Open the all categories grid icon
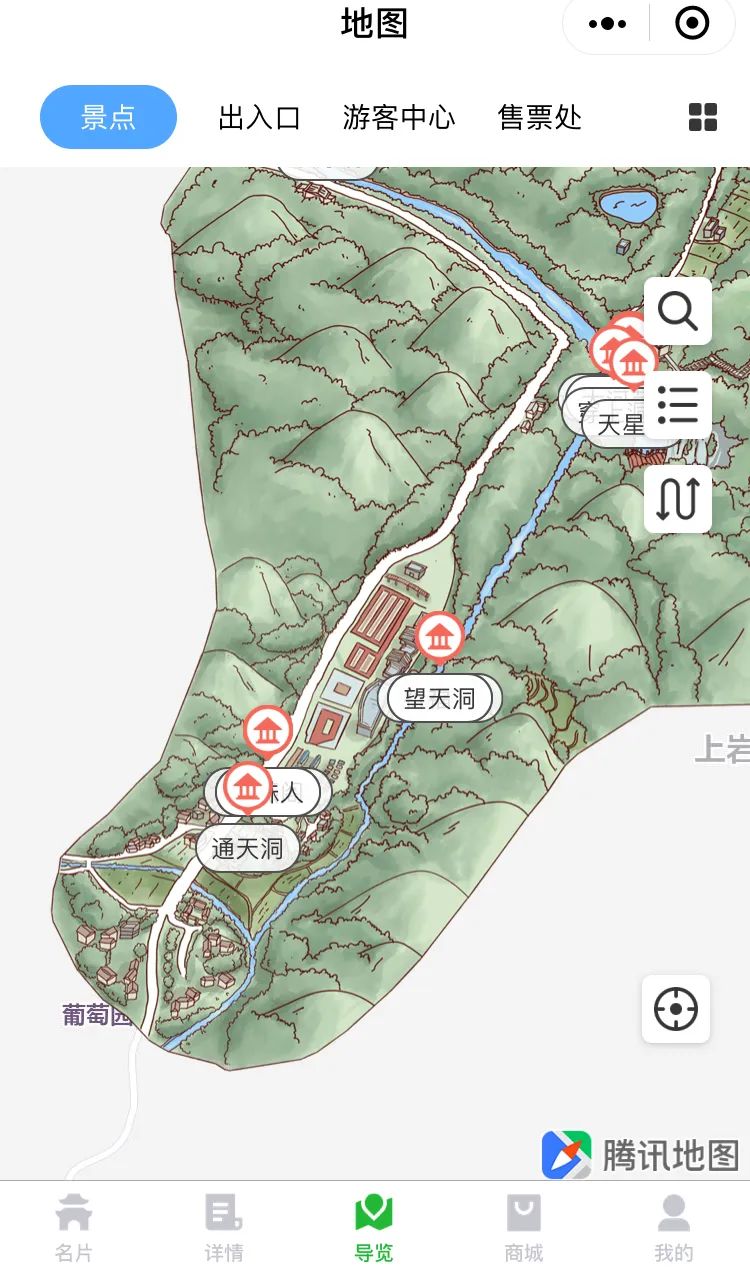This screenshot has height=1277, width=750. 703,117
